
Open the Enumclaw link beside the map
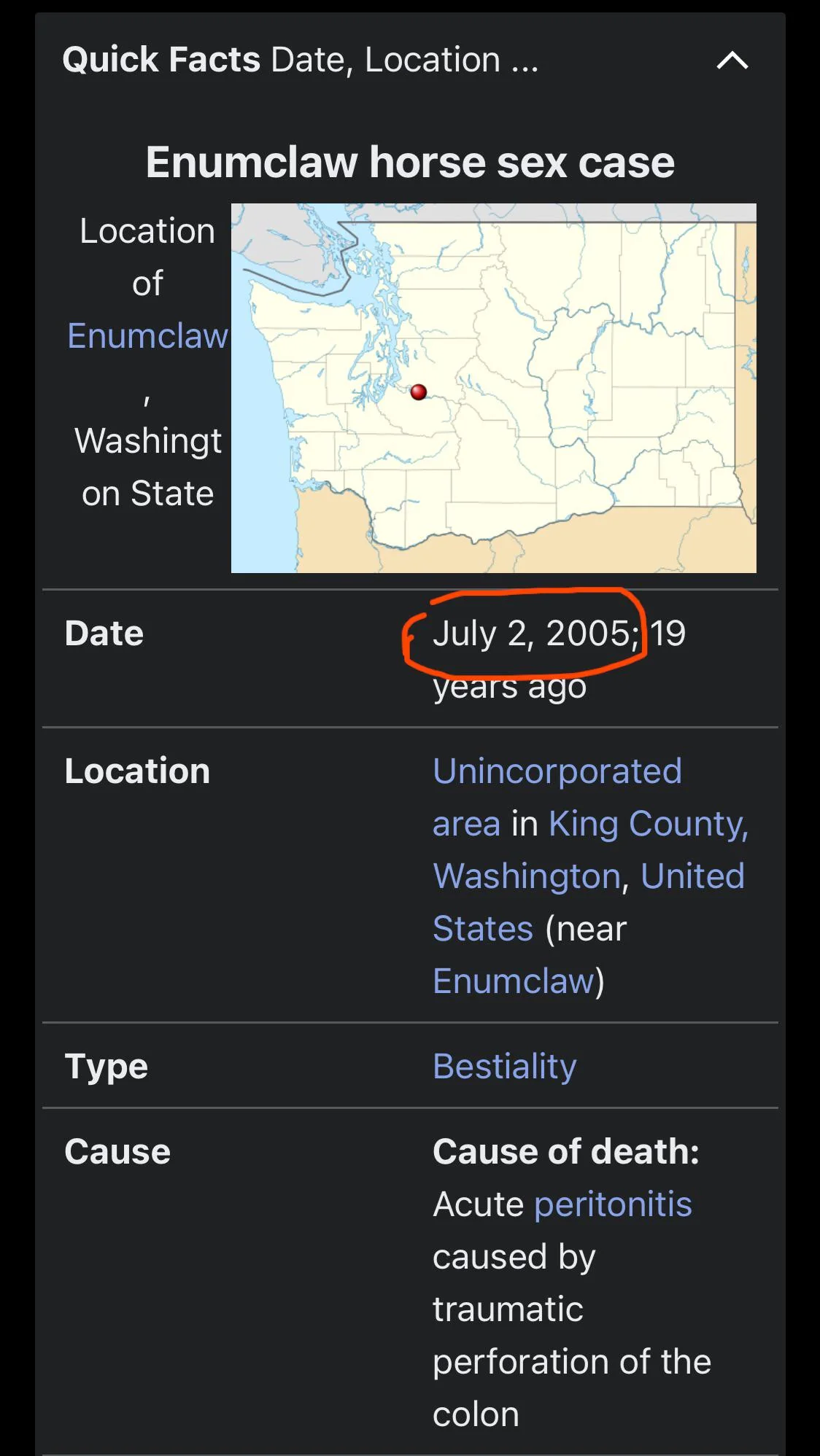click(147, 336)
